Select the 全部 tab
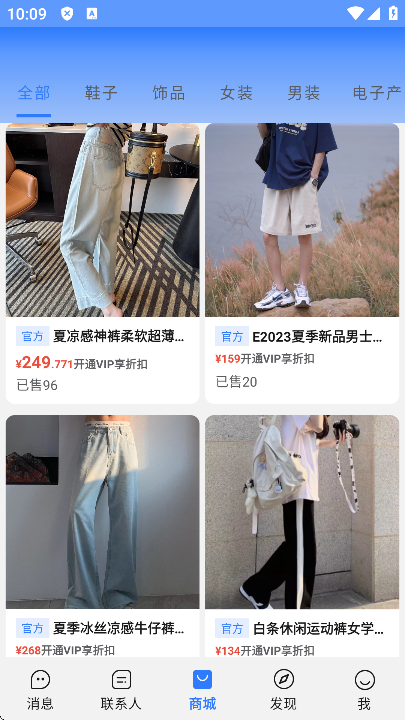 [34, 93]
